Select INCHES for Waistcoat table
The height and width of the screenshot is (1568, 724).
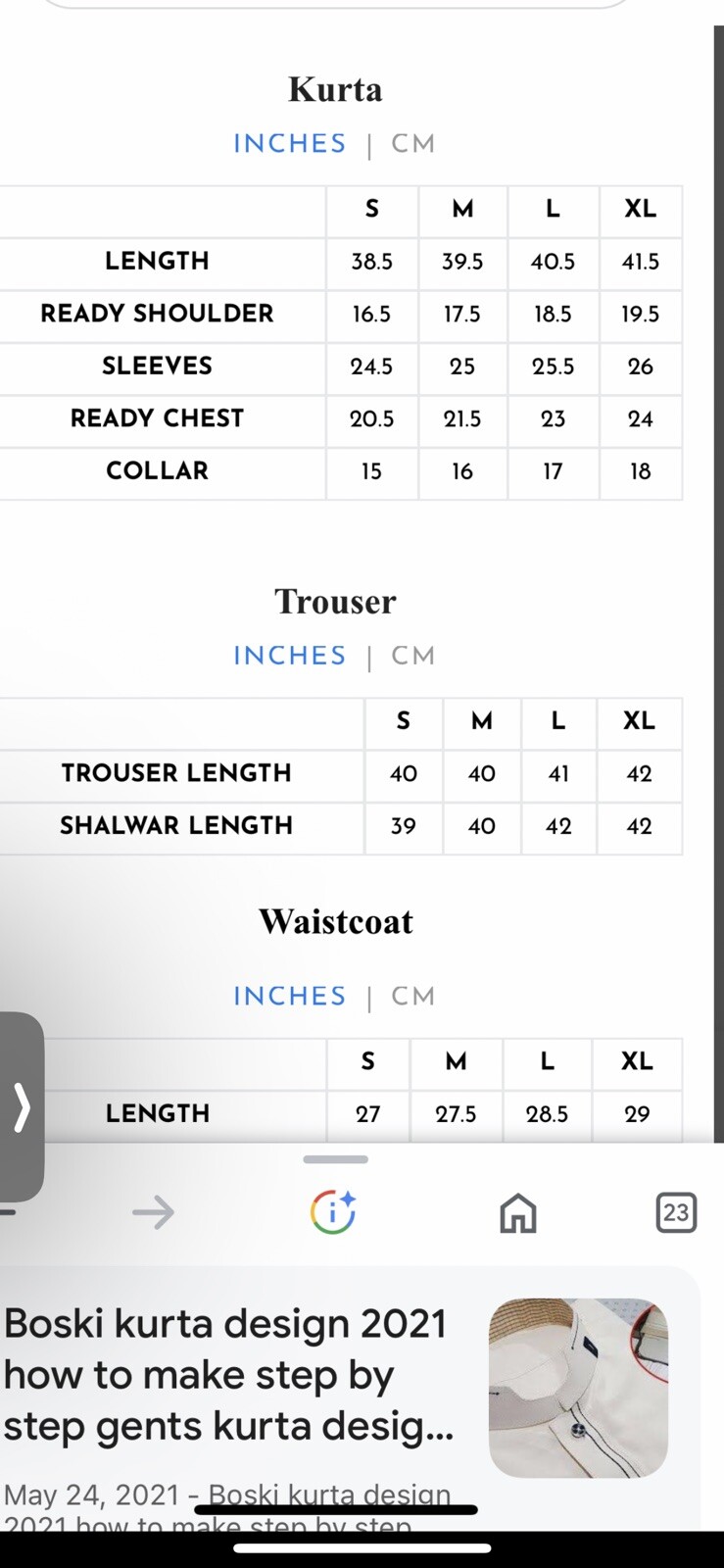289,996
